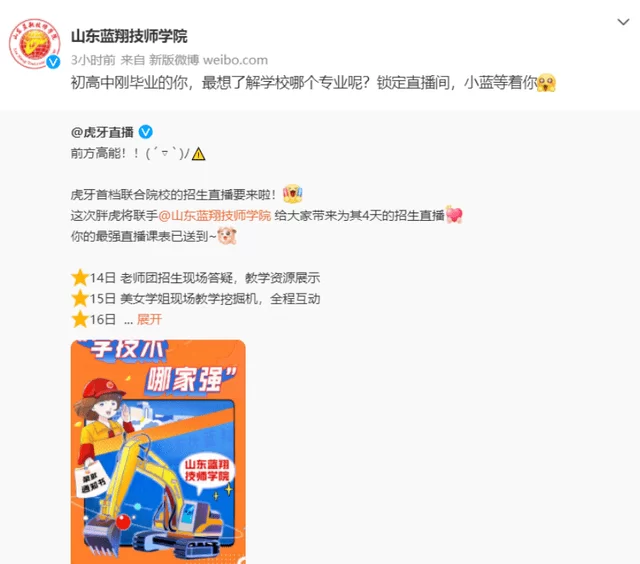Open 山东蓝翔技师学院 profile avatar
The image size is (640, 564).
tap(36, 43)
